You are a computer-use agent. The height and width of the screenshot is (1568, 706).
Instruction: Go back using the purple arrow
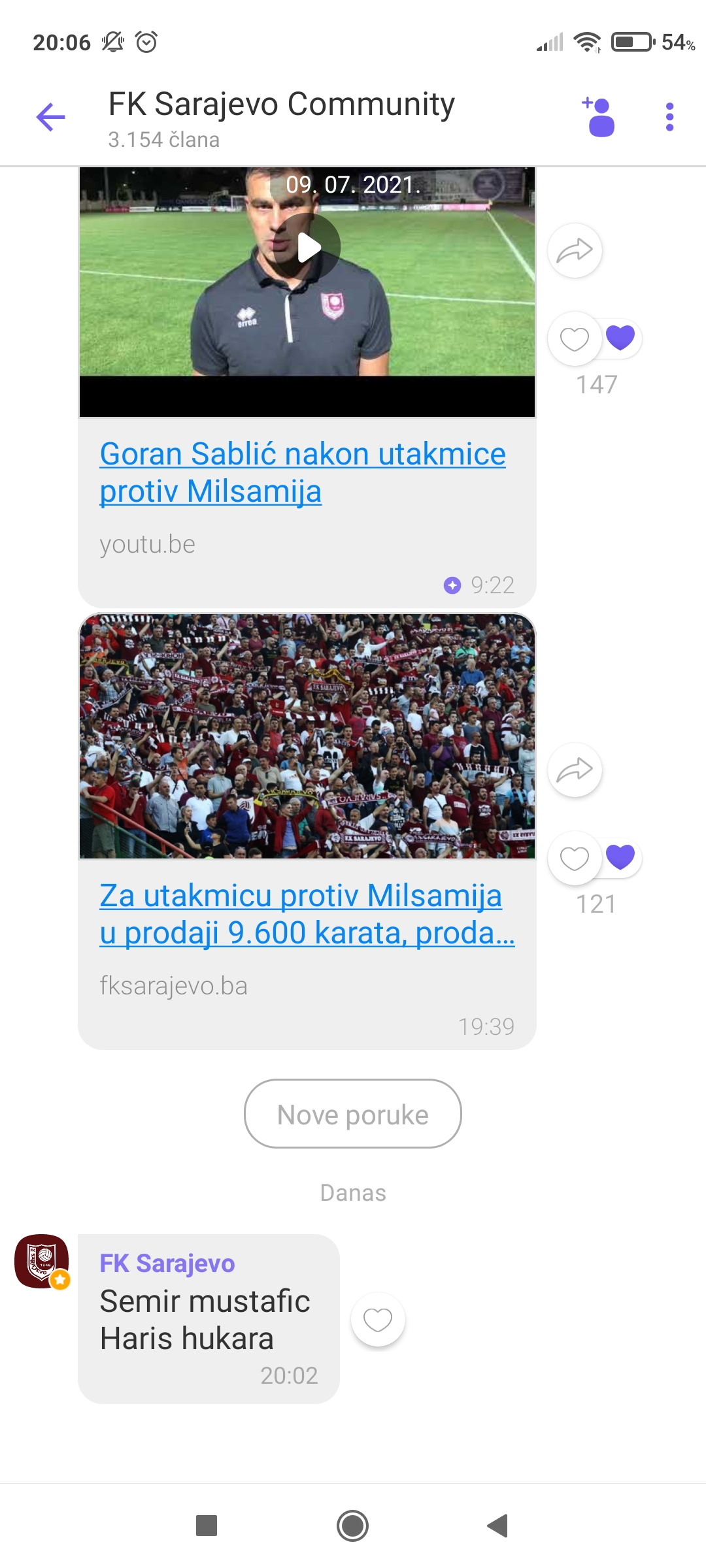tap(50, 118)
